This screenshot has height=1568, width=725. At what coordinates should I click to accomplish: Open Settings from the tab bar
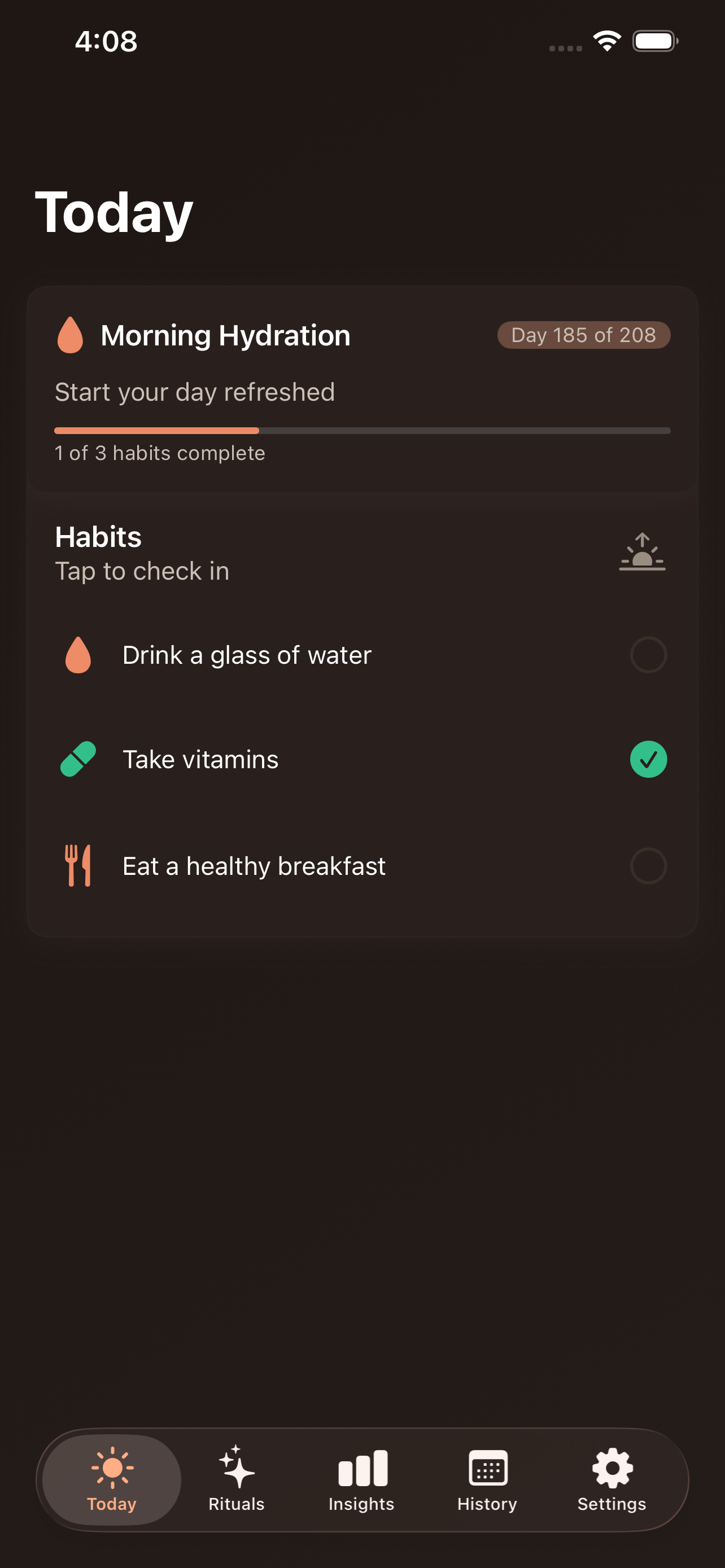coord(612,1479)
